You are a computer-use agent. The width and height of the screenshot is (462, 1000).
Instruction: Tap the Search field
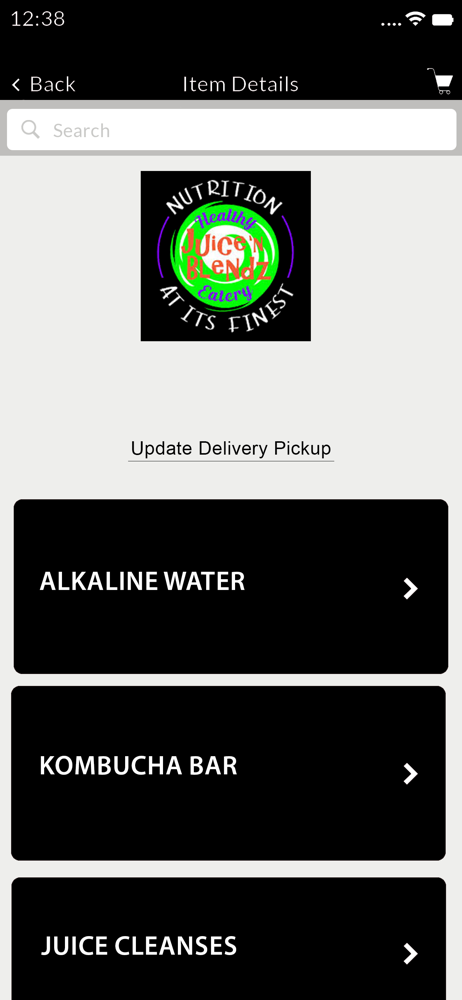tap(231, 130)
